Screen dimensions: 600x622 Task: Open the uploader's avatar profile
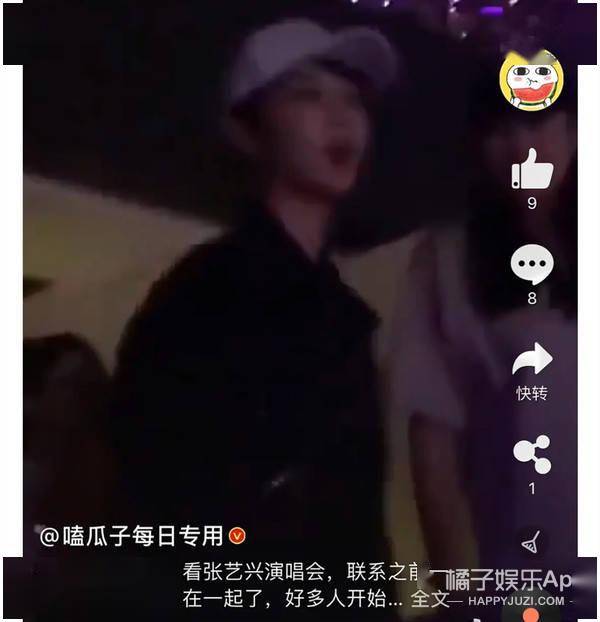(x=531, y=81)
